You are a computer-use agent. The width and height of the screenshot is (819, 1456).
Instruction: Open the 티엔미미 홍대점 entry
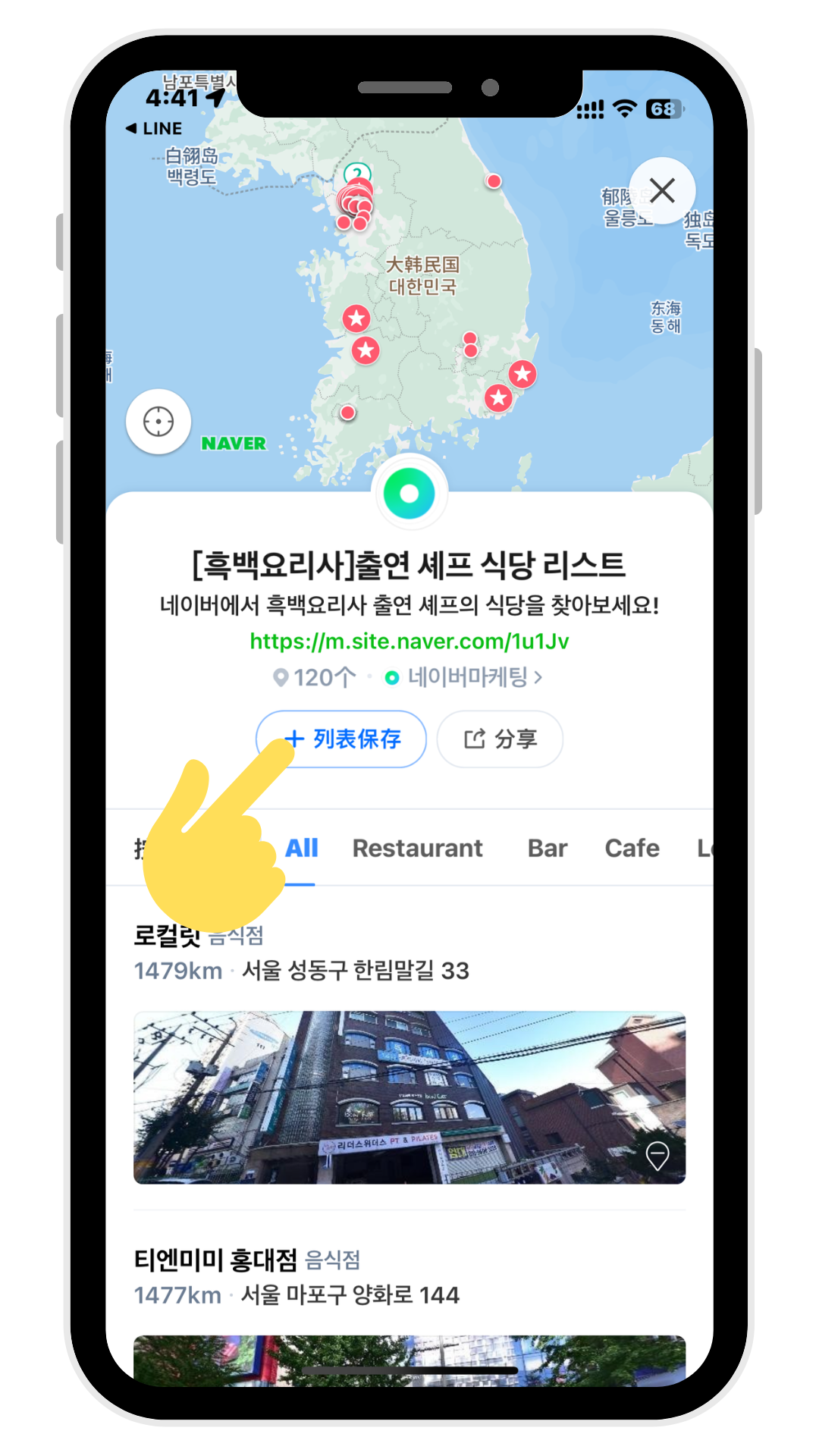(217, 1260)
